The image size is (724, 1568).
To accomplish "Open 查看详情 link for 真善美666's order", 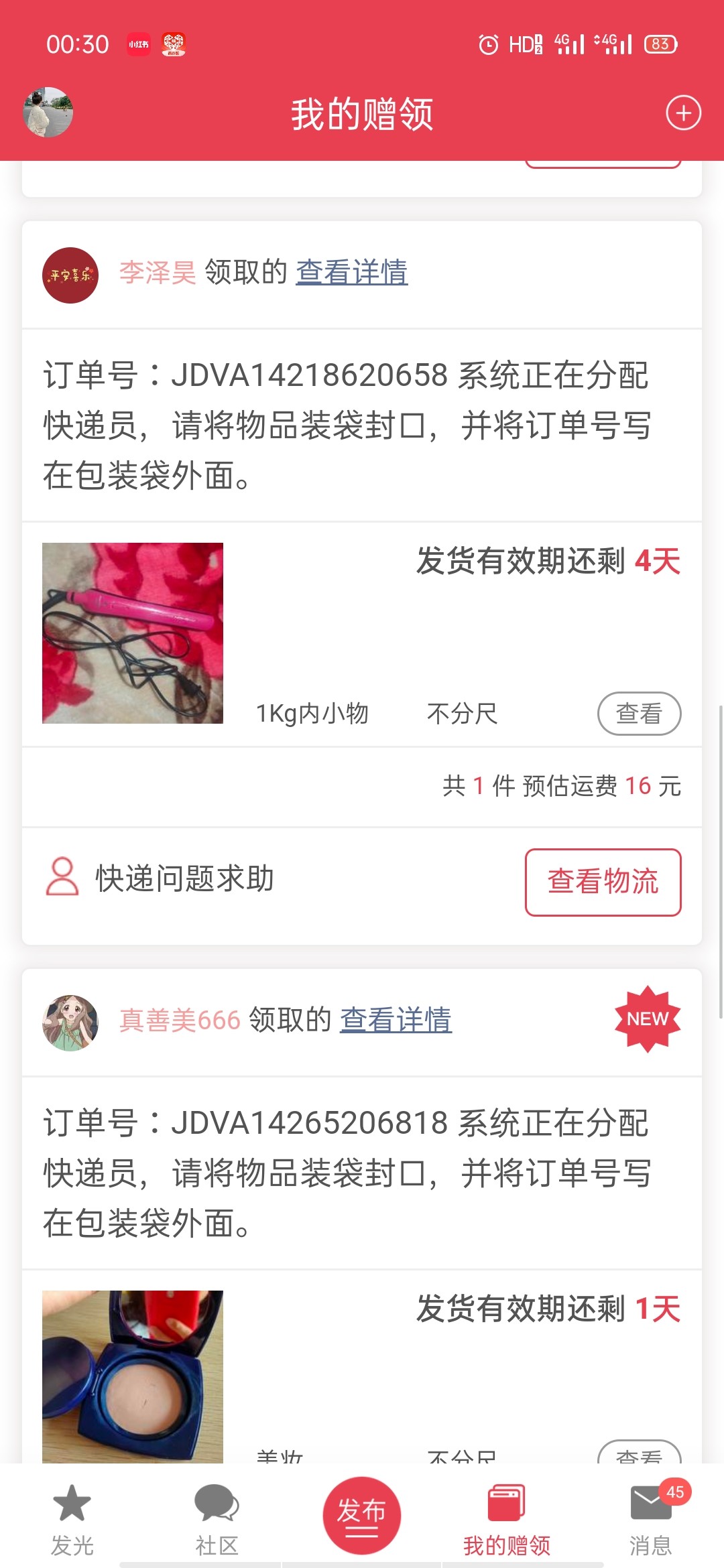I will pyautogui.click(x=396, y=1020).
